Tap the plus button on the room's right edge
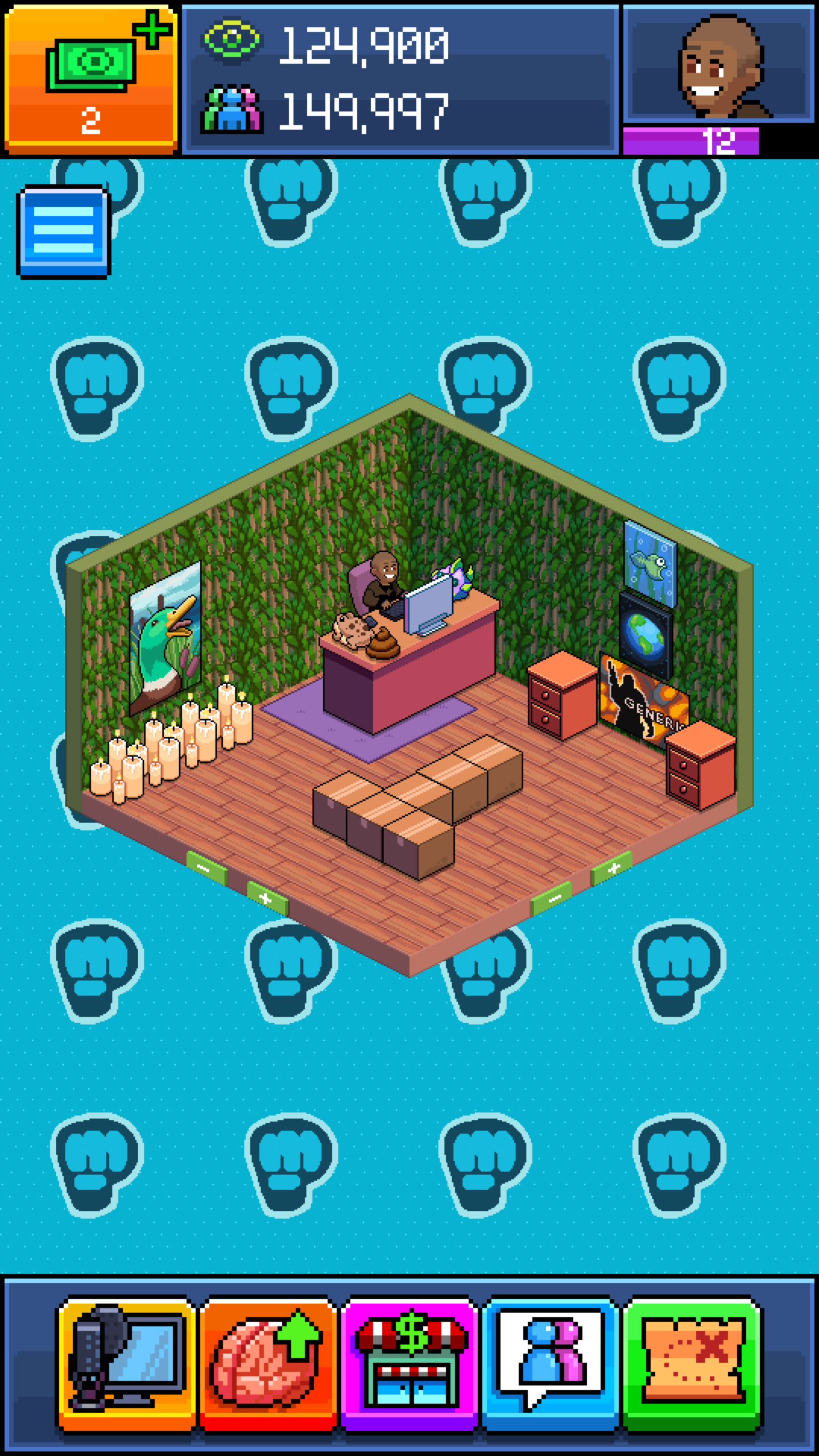This screenshot has width=819, height=1456. tap(612, 868)
